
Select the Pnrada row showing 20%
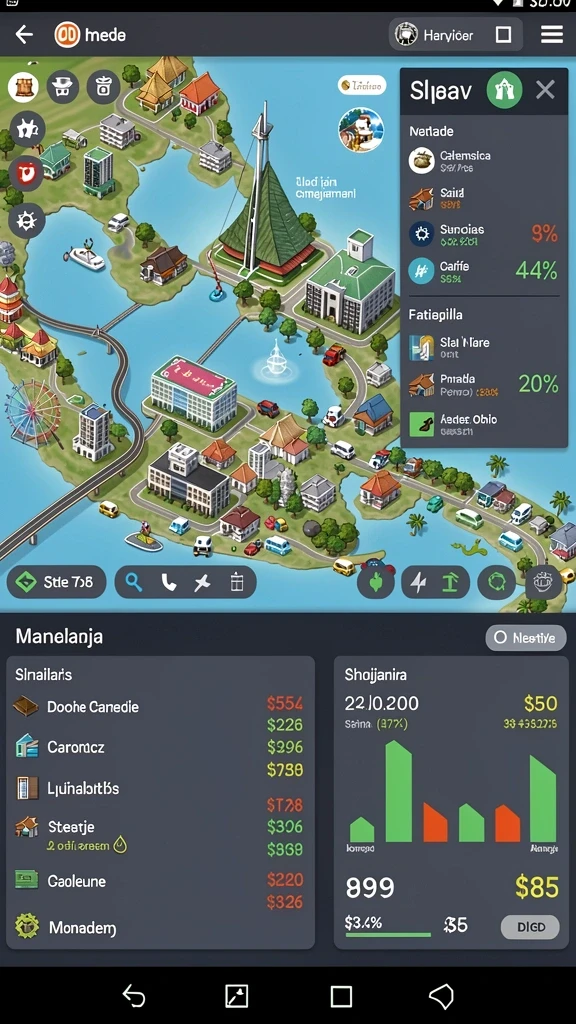(483, 385)
